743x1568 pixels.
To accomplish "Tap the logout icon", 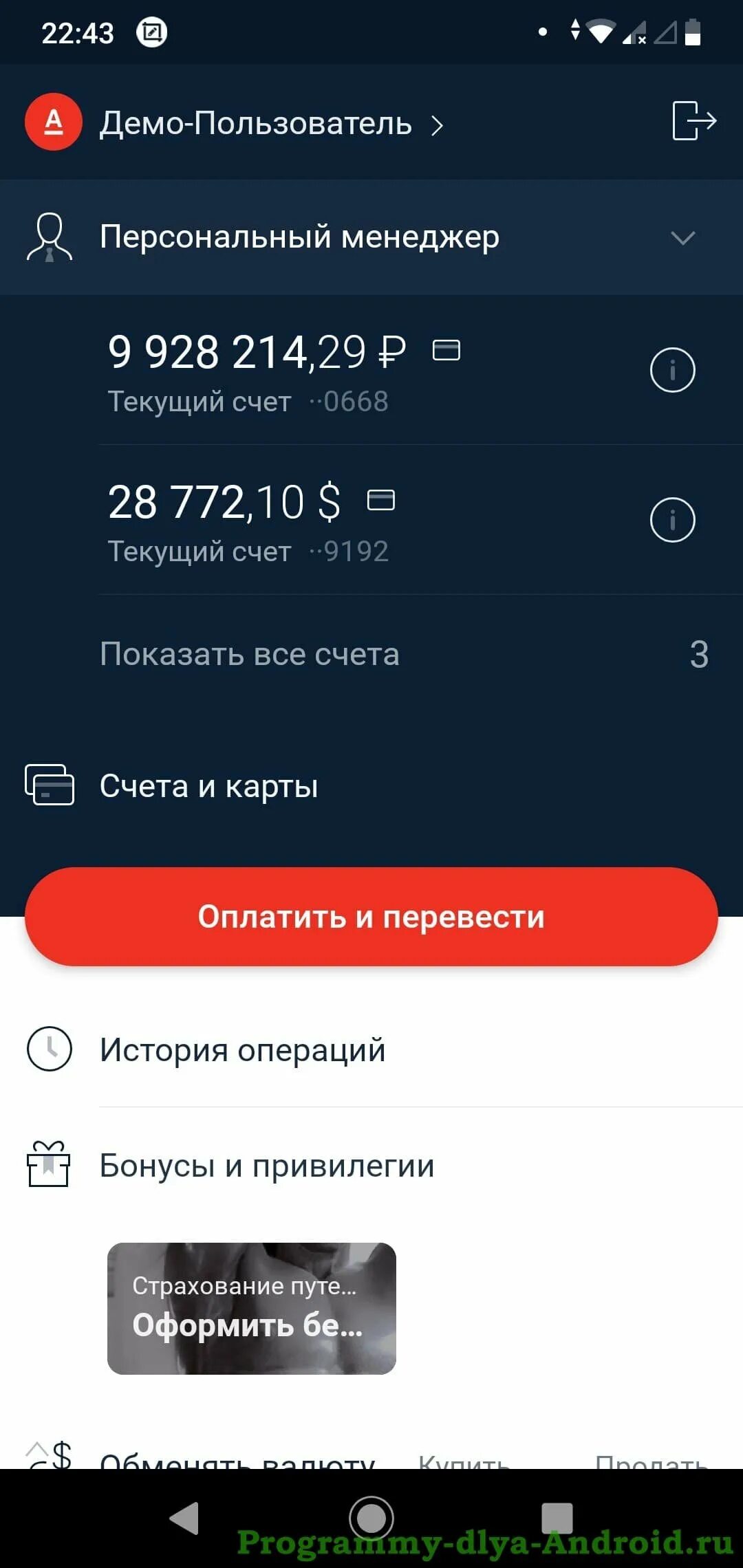I will point(693,121).
